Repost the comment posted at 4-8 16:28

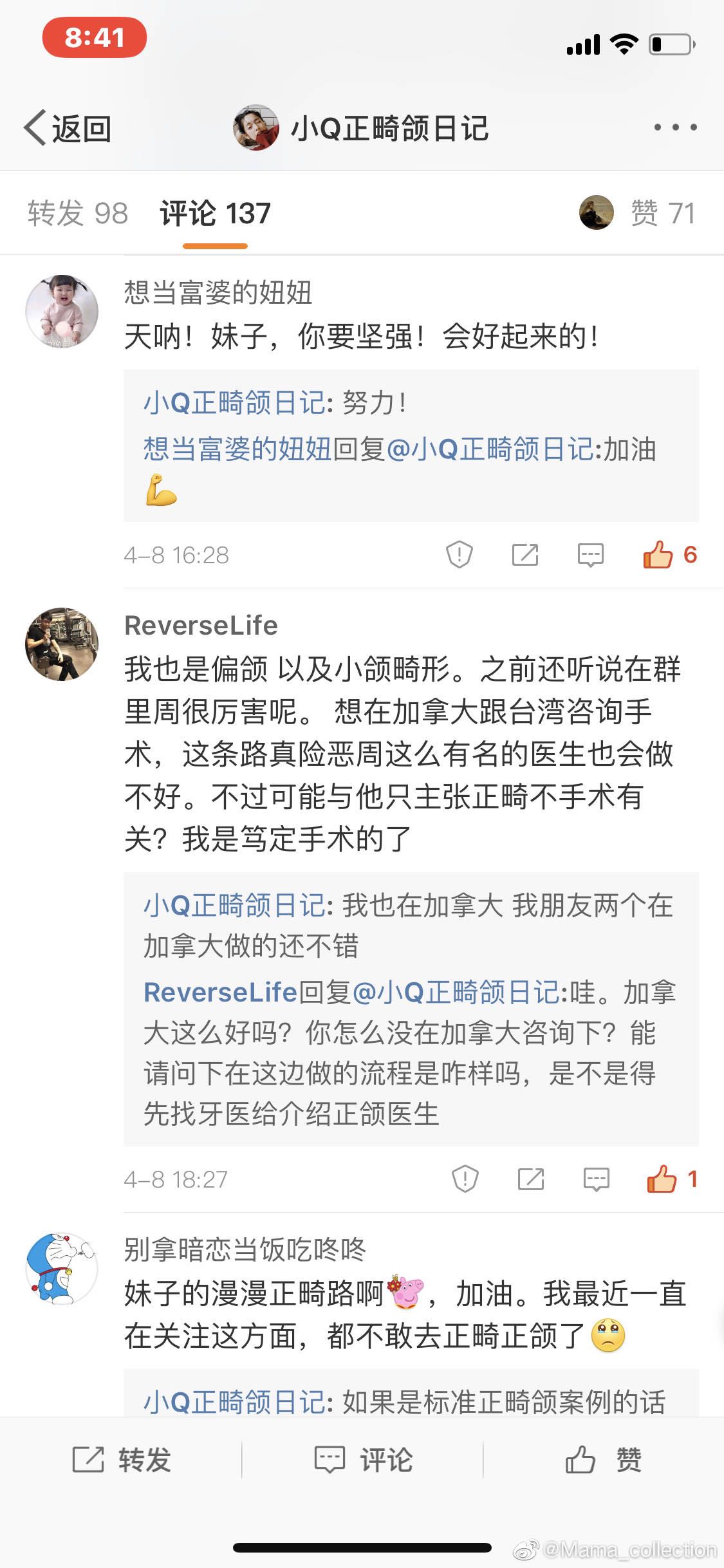tap(525, 554)
